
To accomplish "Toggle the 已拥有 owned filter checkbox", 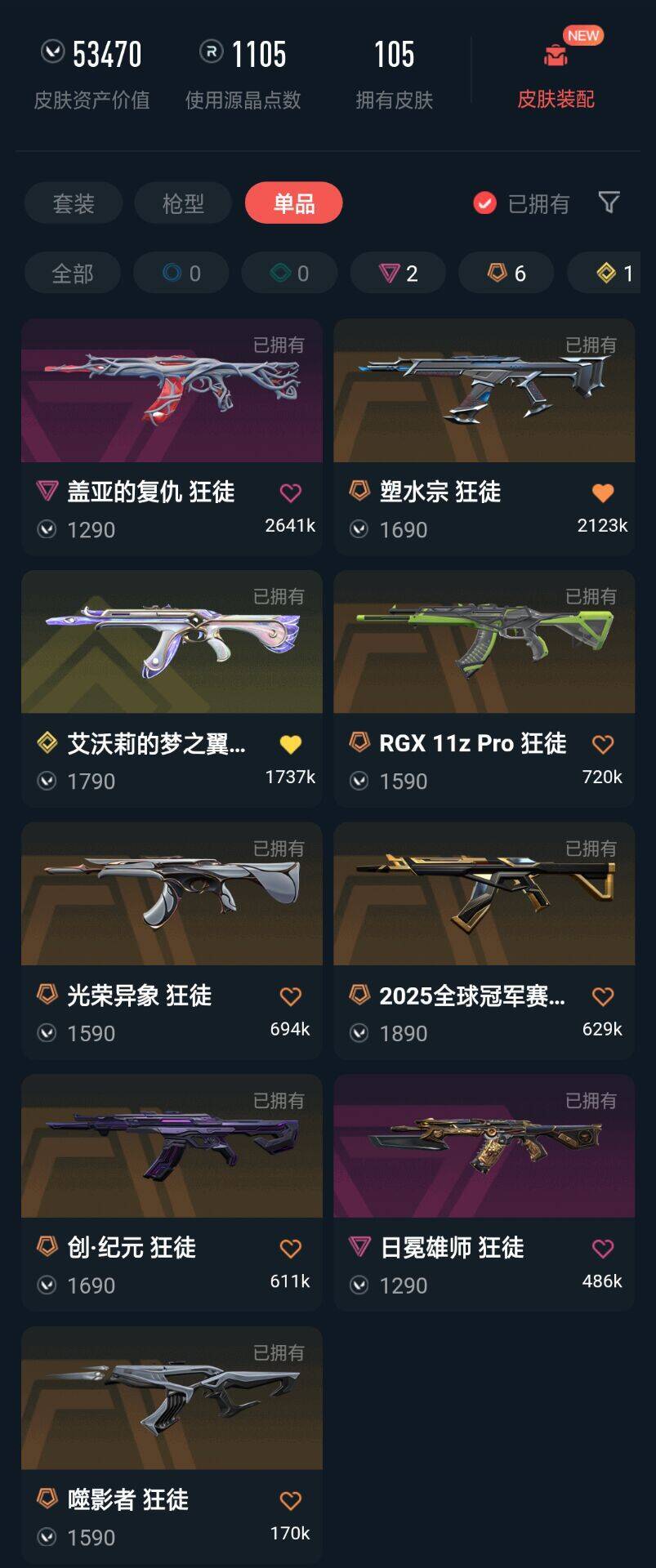I will [485, 203].
